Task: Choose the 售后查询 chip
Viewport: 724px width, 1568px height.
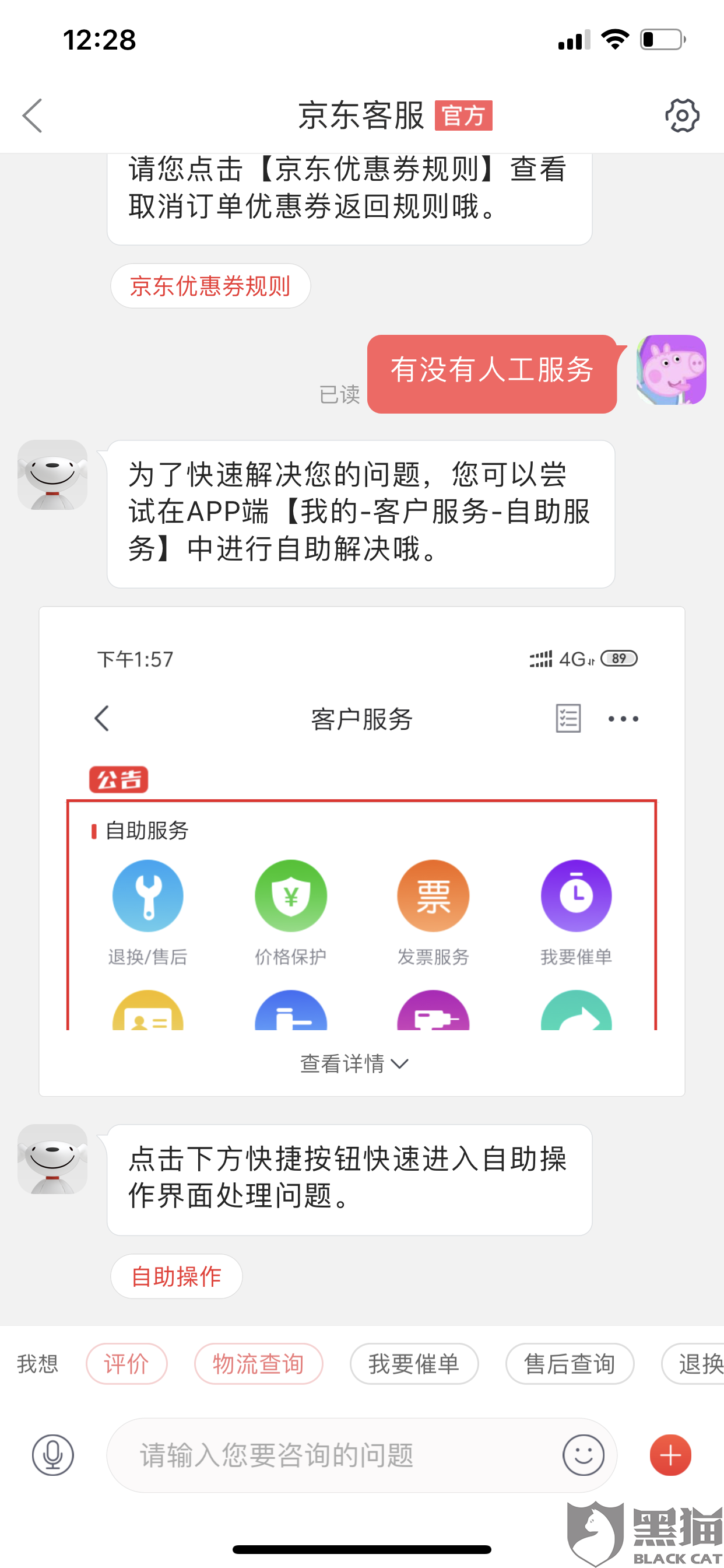Action: pyautogui.click(x=570, y=1364)
